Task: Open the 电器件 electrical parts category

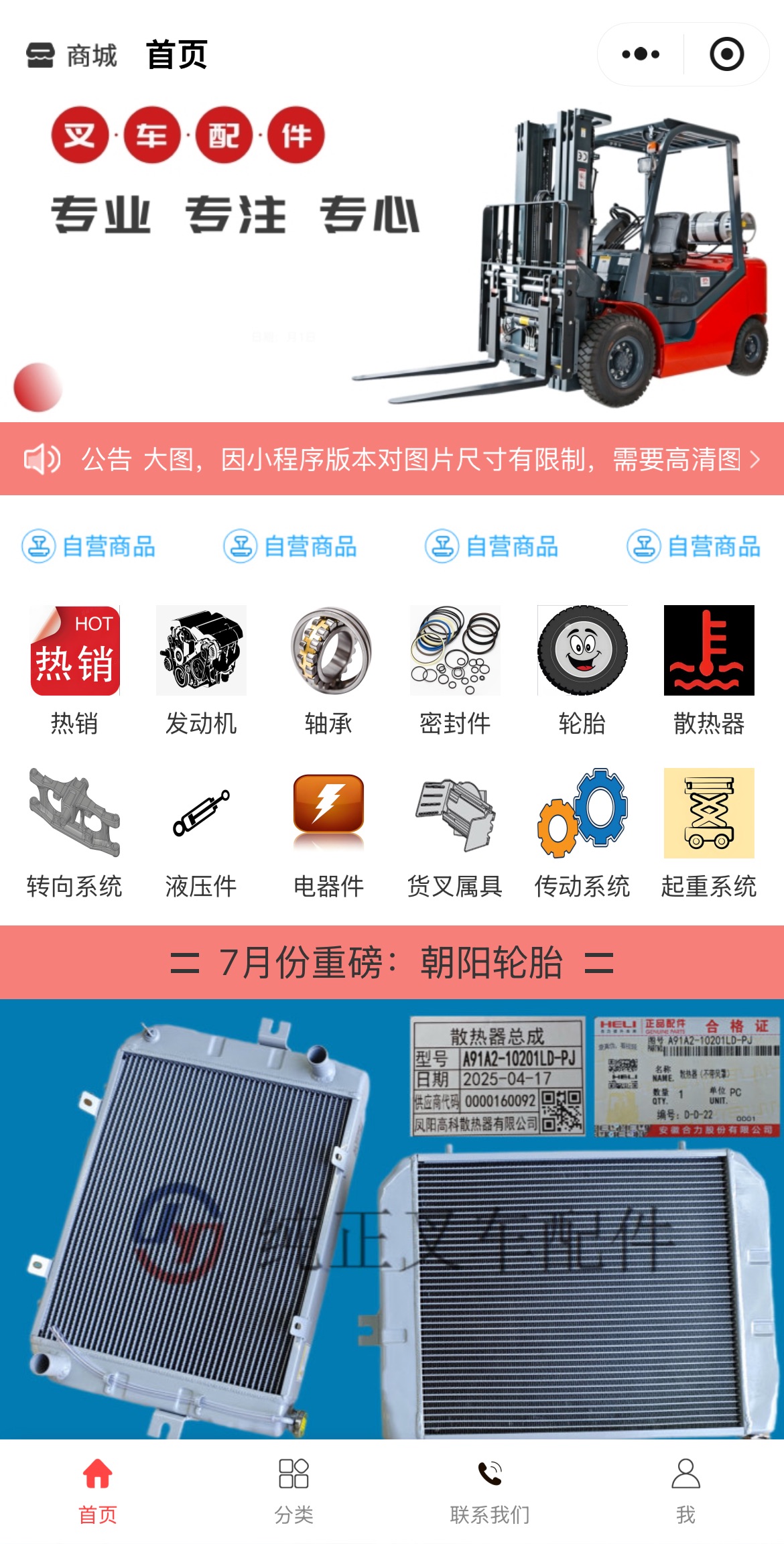Action: click(328, 832)
